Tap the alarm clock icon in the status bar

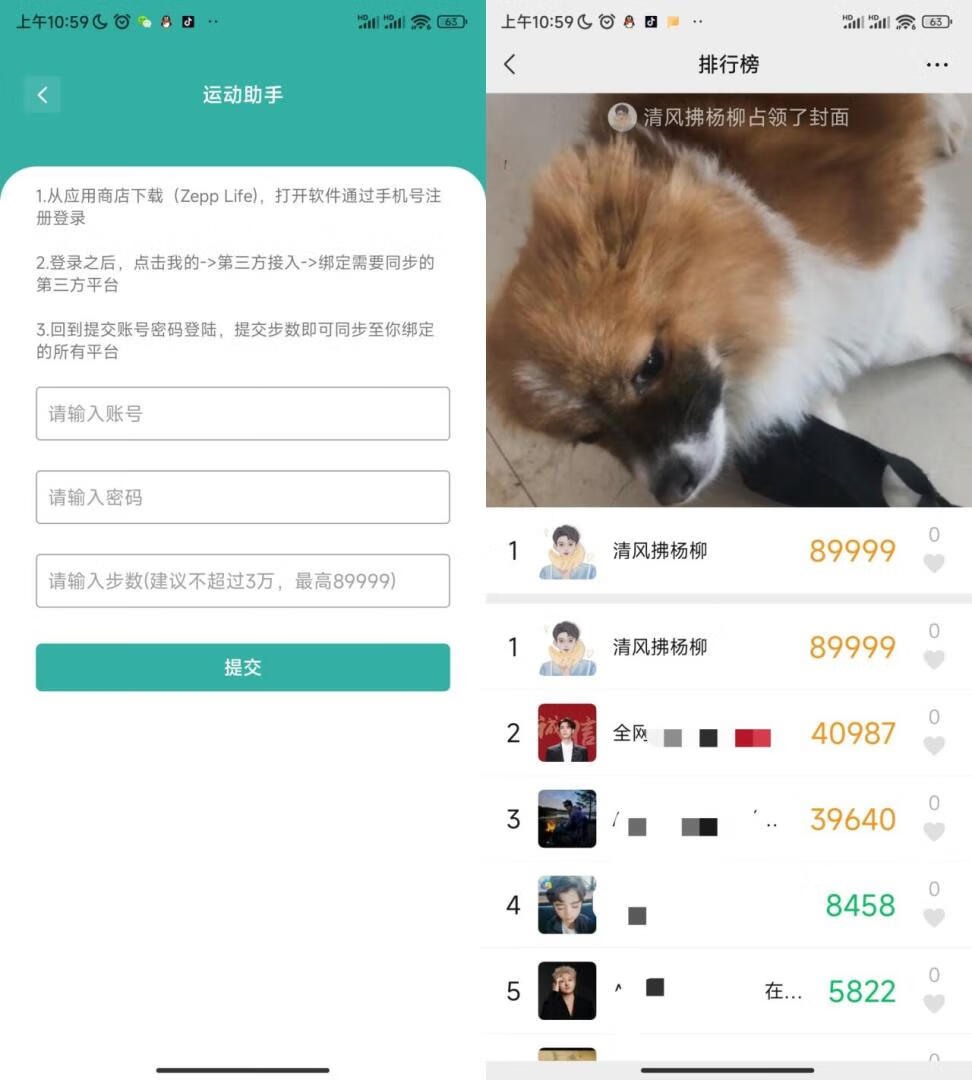[121, 21]
